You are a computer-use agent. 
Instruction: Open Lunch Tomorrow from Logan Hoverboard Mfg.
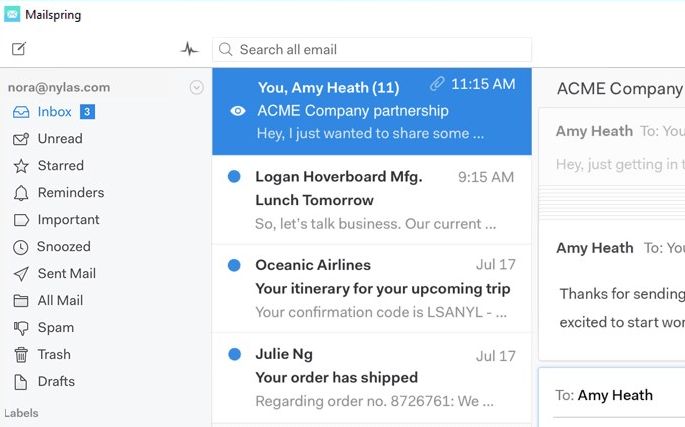click(371, 200)
